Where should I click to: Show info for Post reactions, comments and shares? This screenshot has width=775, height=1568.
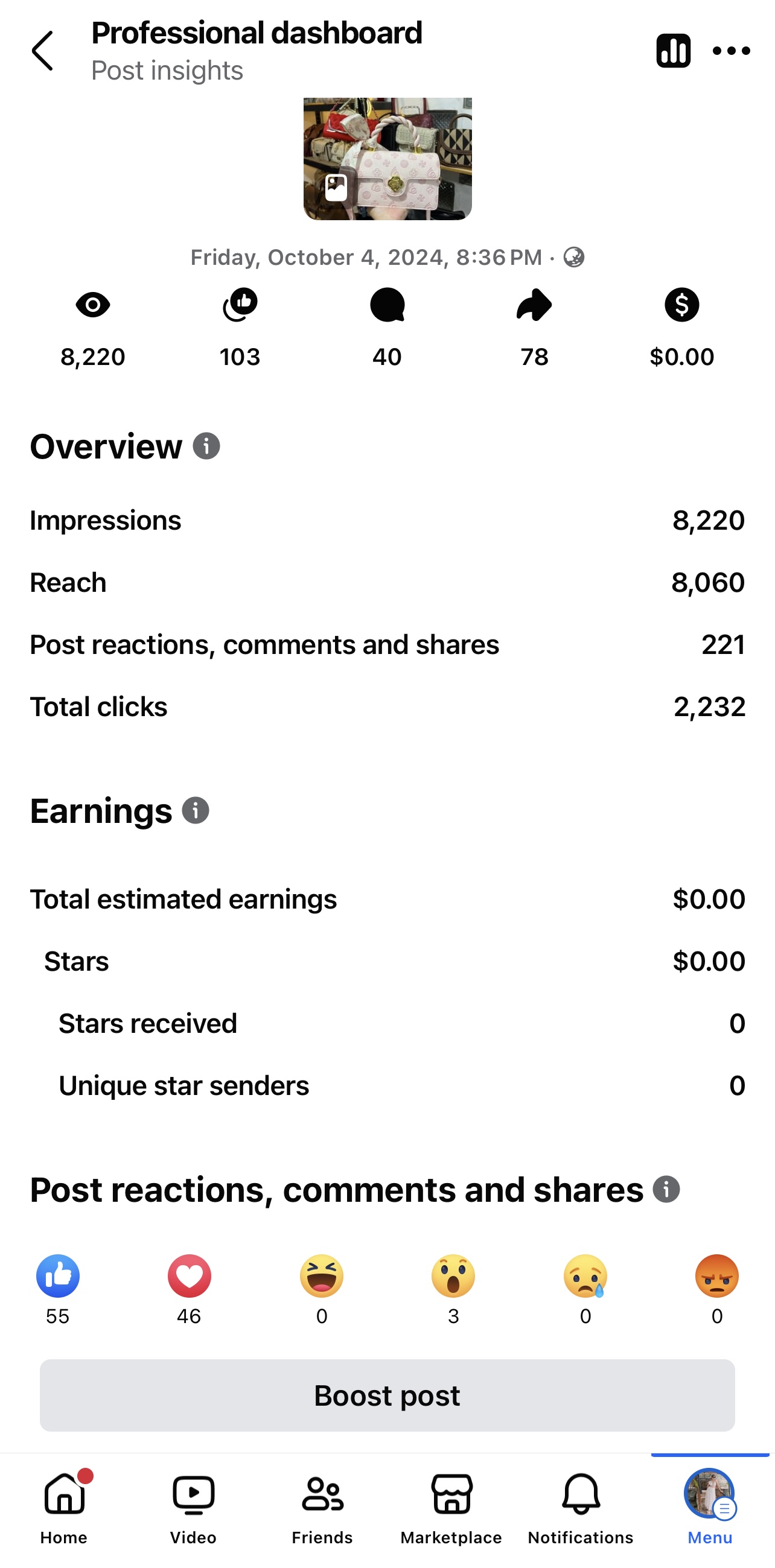coord(666,1189)
